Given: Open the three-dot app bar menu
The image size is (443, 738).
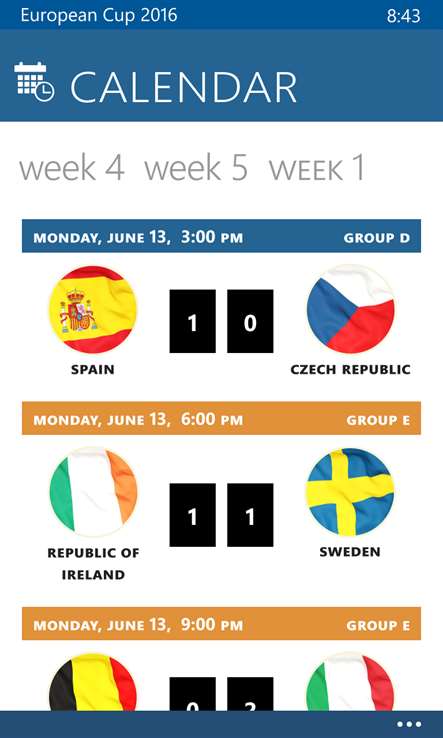Looking at the screenshot, I should pos(409,724).
